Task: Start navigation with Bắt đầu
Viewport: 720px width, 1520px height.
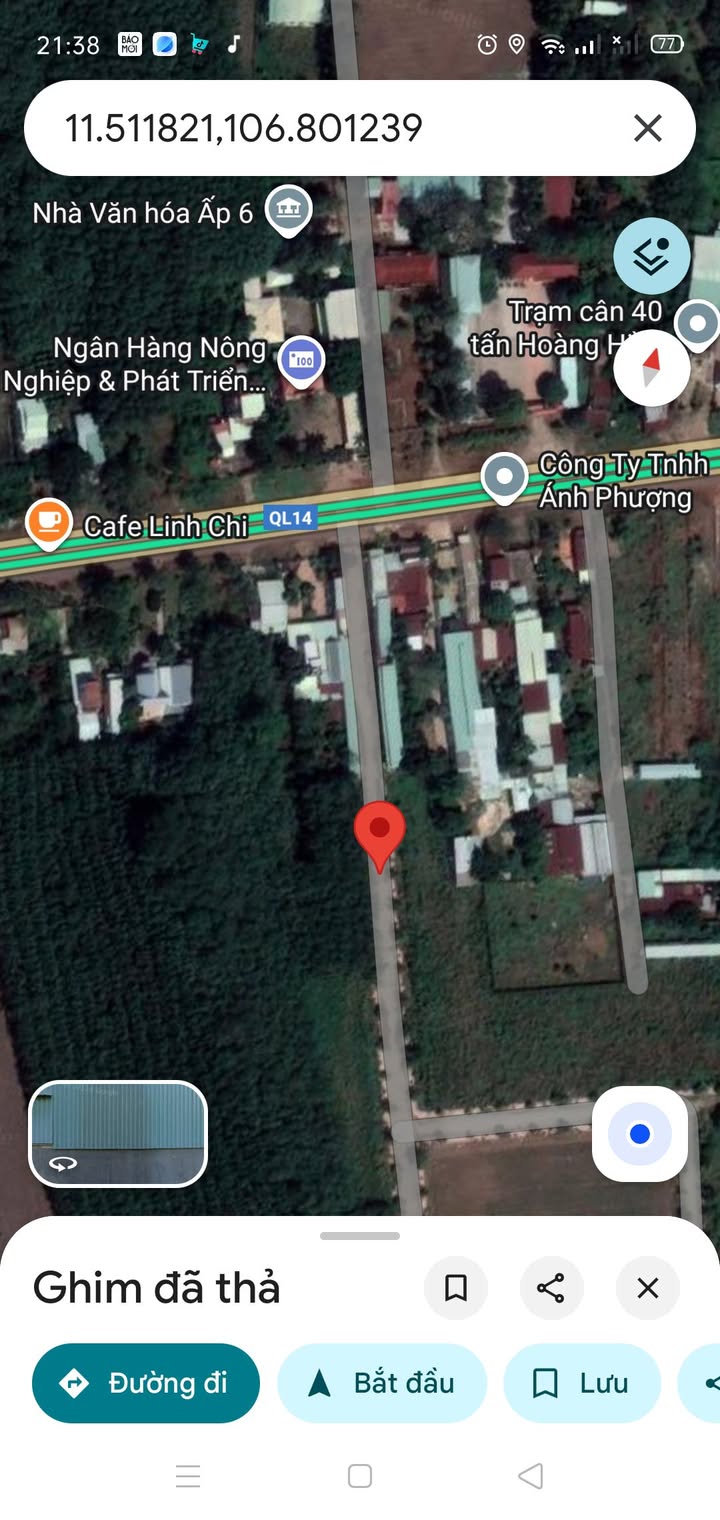Action: tap(382, 1383)
